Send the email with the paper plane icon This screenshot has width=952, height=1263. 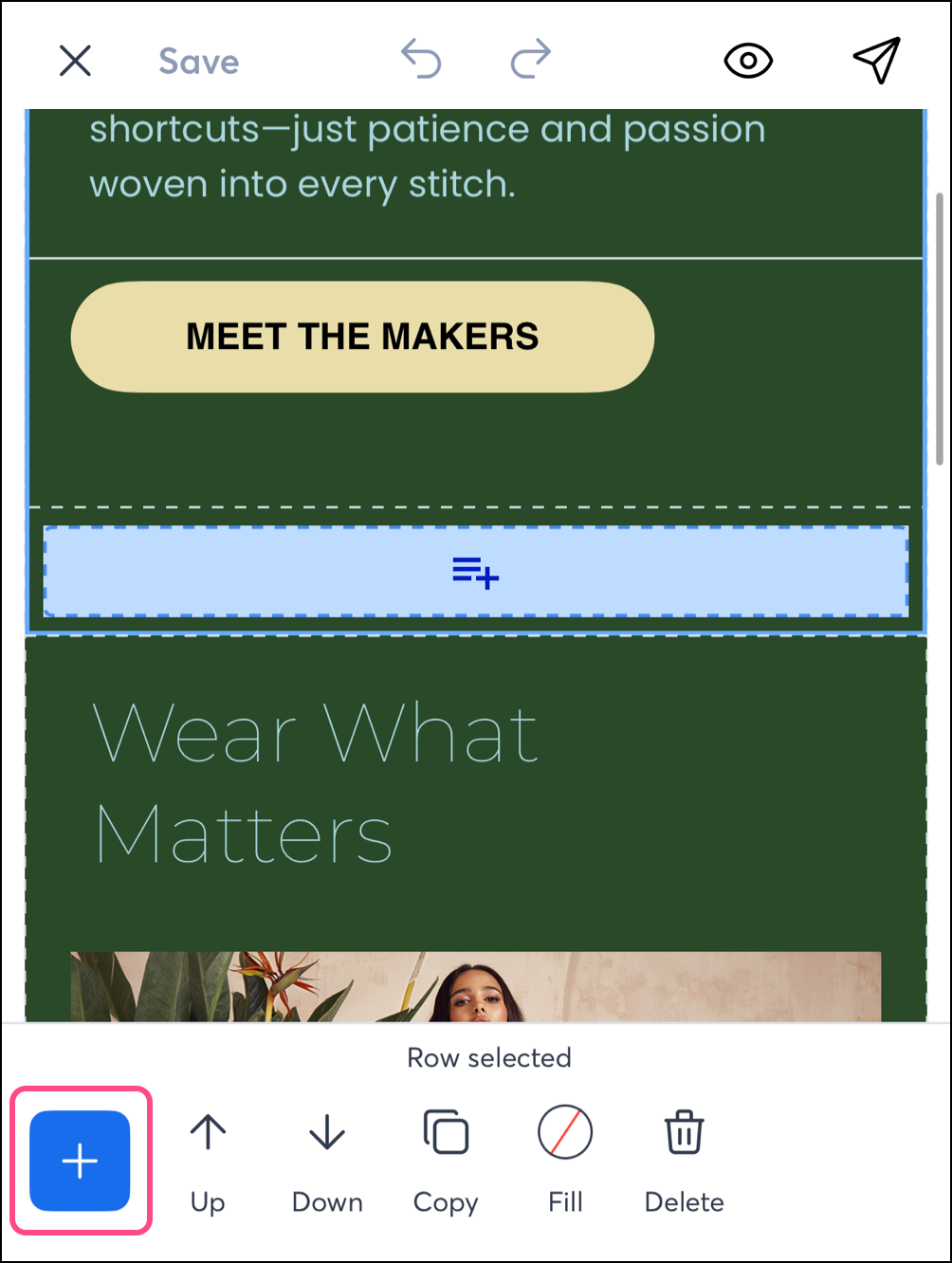(876, 61)
